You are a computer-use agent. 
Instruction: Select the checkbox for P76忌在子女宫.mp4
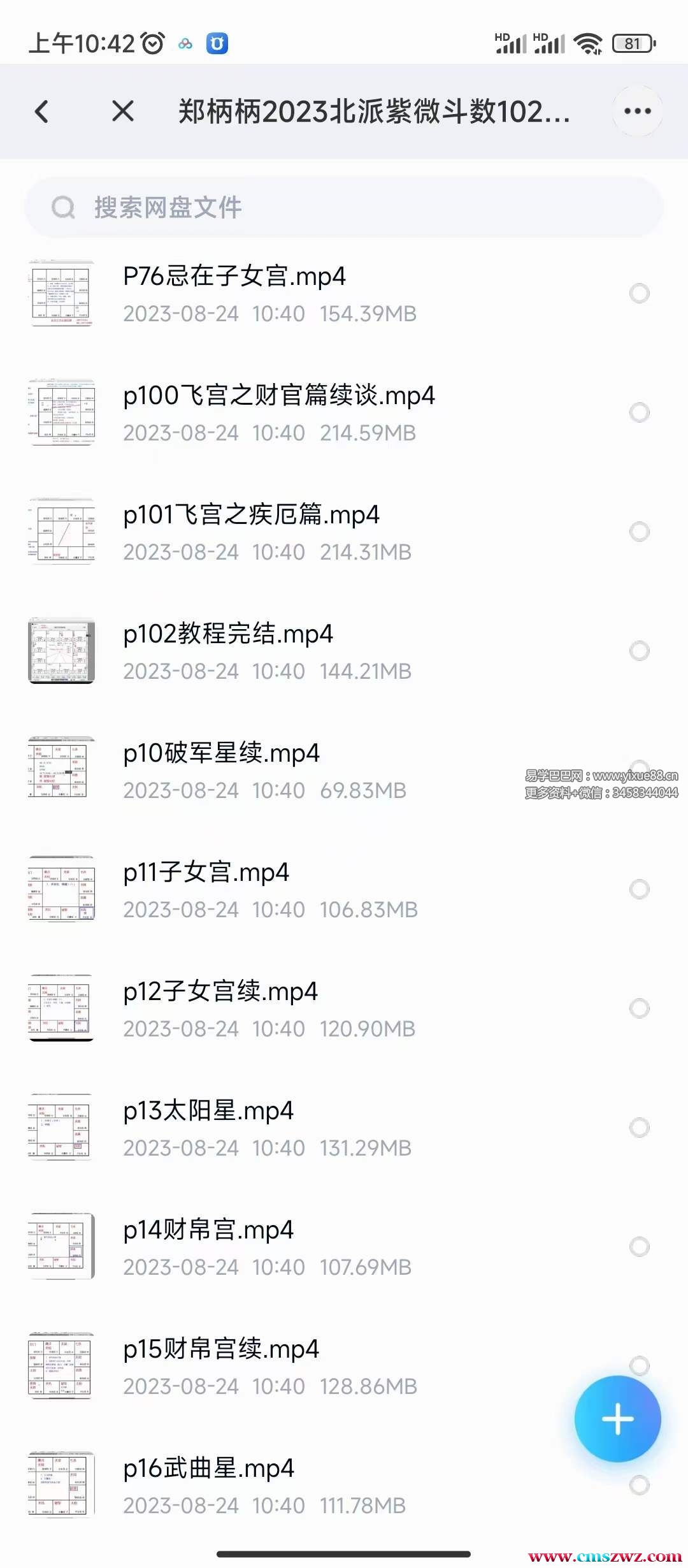pos(639,293)
